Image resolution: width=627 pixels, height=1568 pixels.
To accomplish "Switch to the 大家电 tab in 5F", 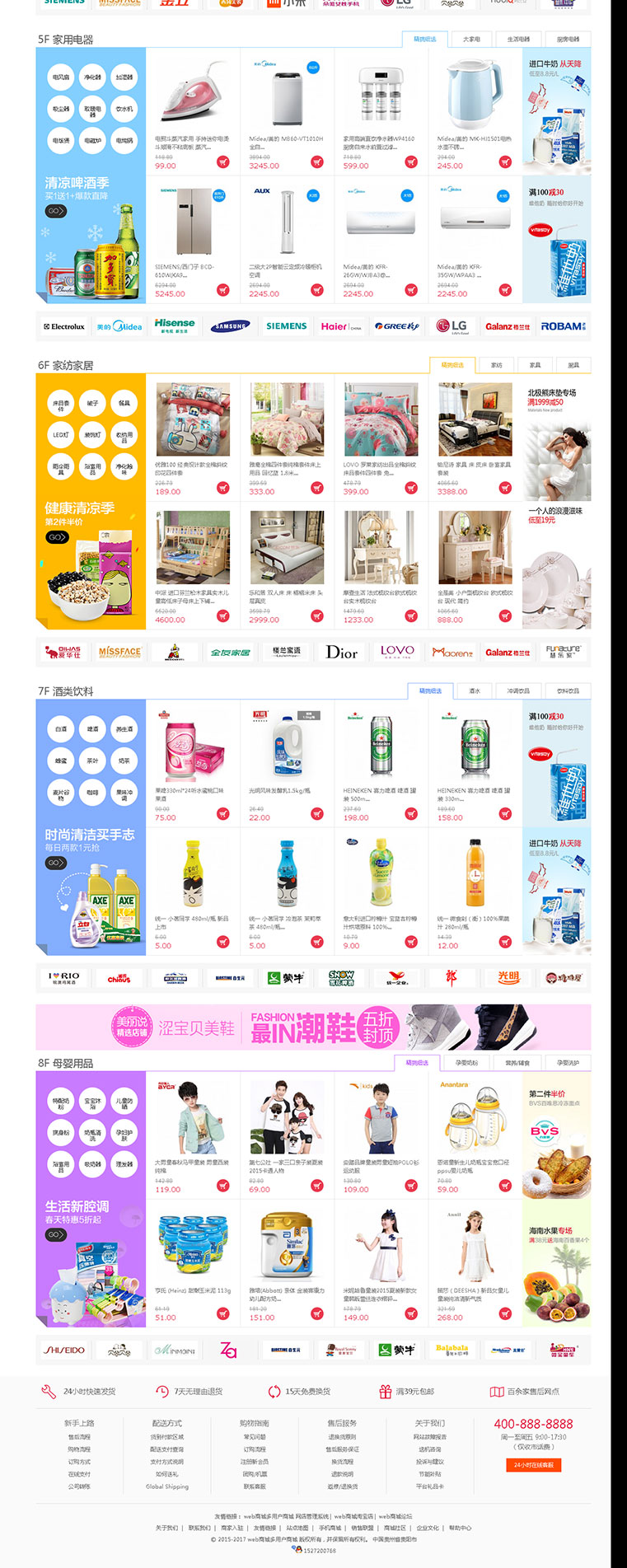I will [471, 39].
